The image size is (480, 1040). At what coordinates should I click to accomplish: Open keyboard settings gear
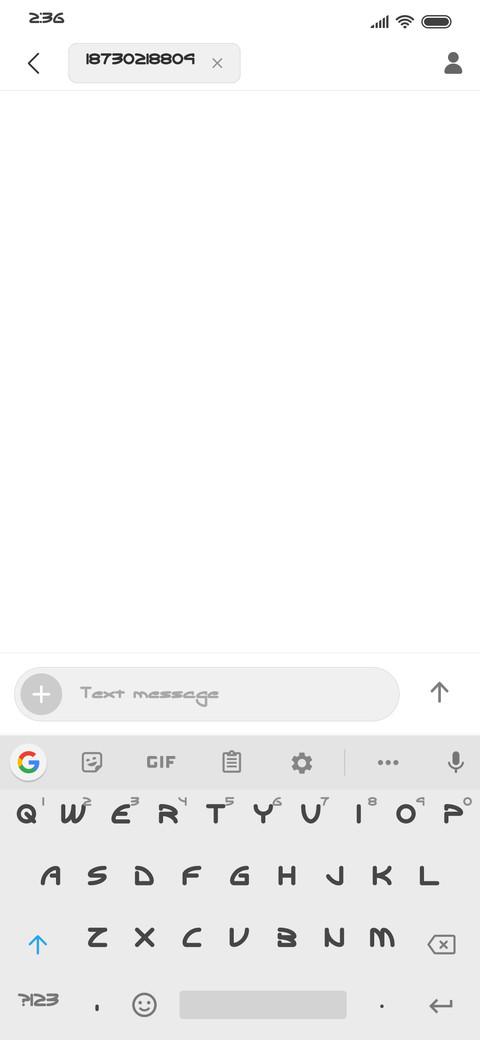tap(302, 763)
